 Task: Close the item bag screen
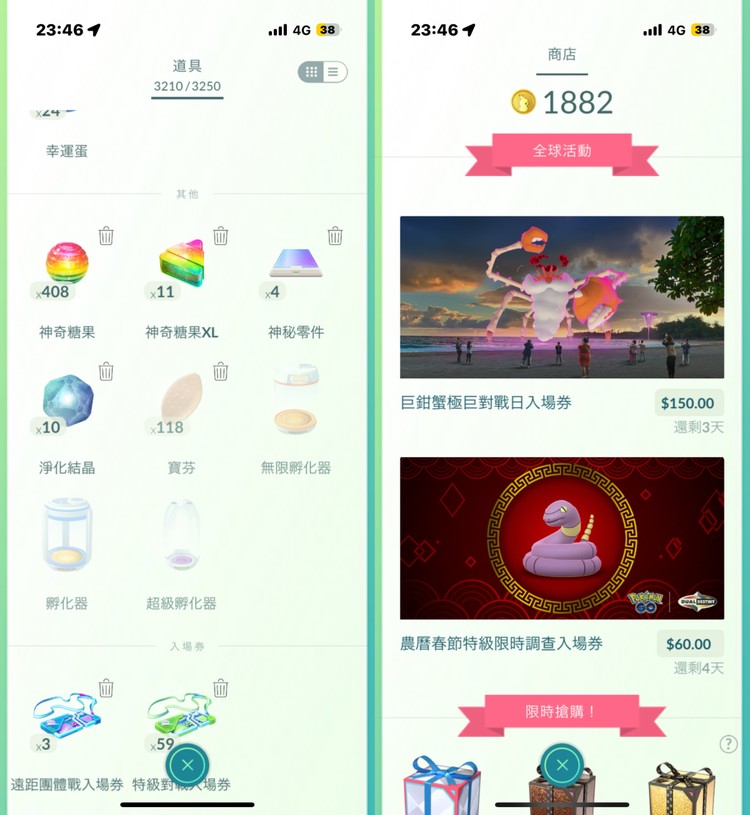pyautogui.click(x=187, y=766)
